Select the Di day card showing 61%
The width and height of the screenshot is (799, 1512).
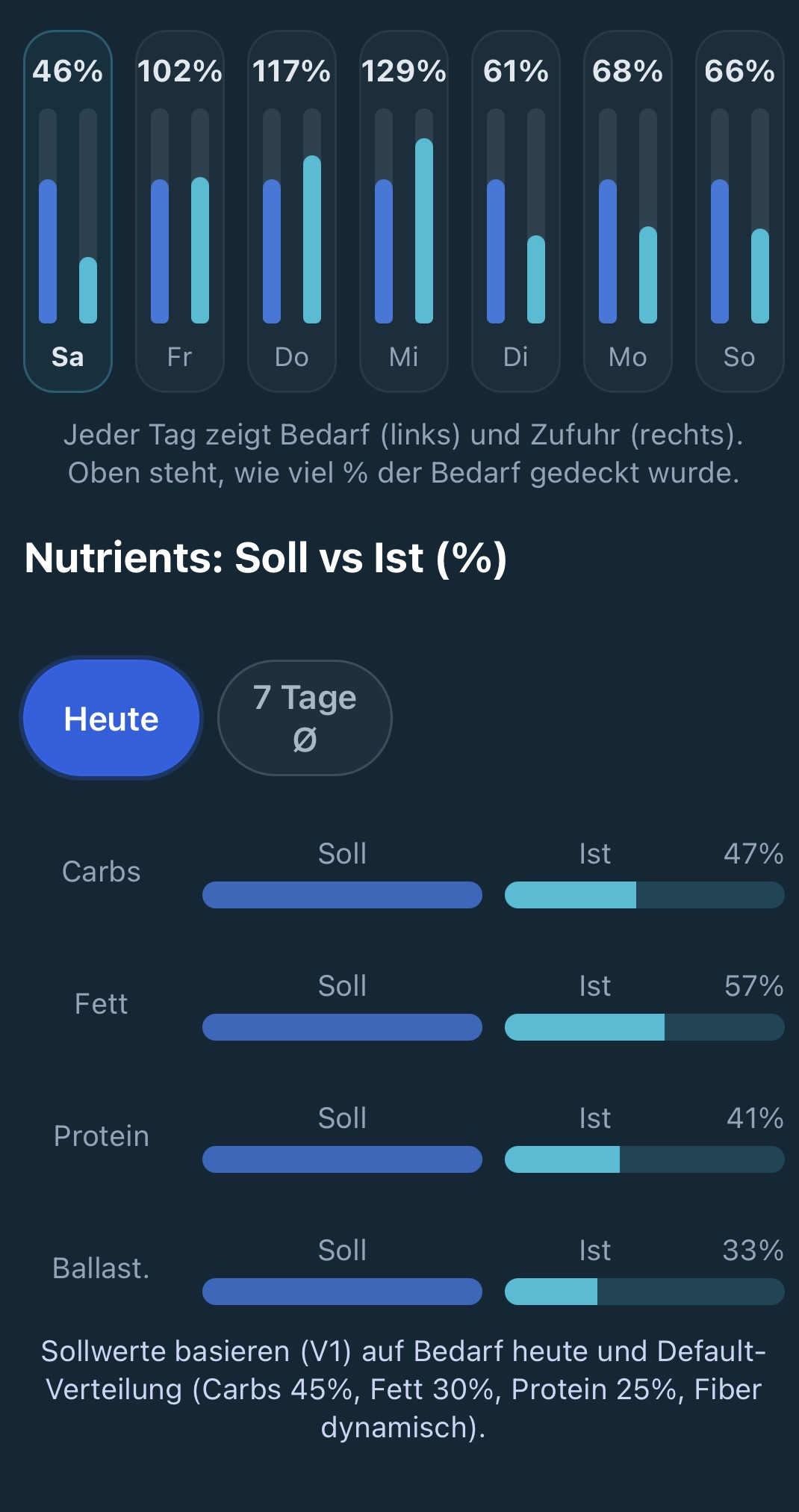click(x=515, y=209)
